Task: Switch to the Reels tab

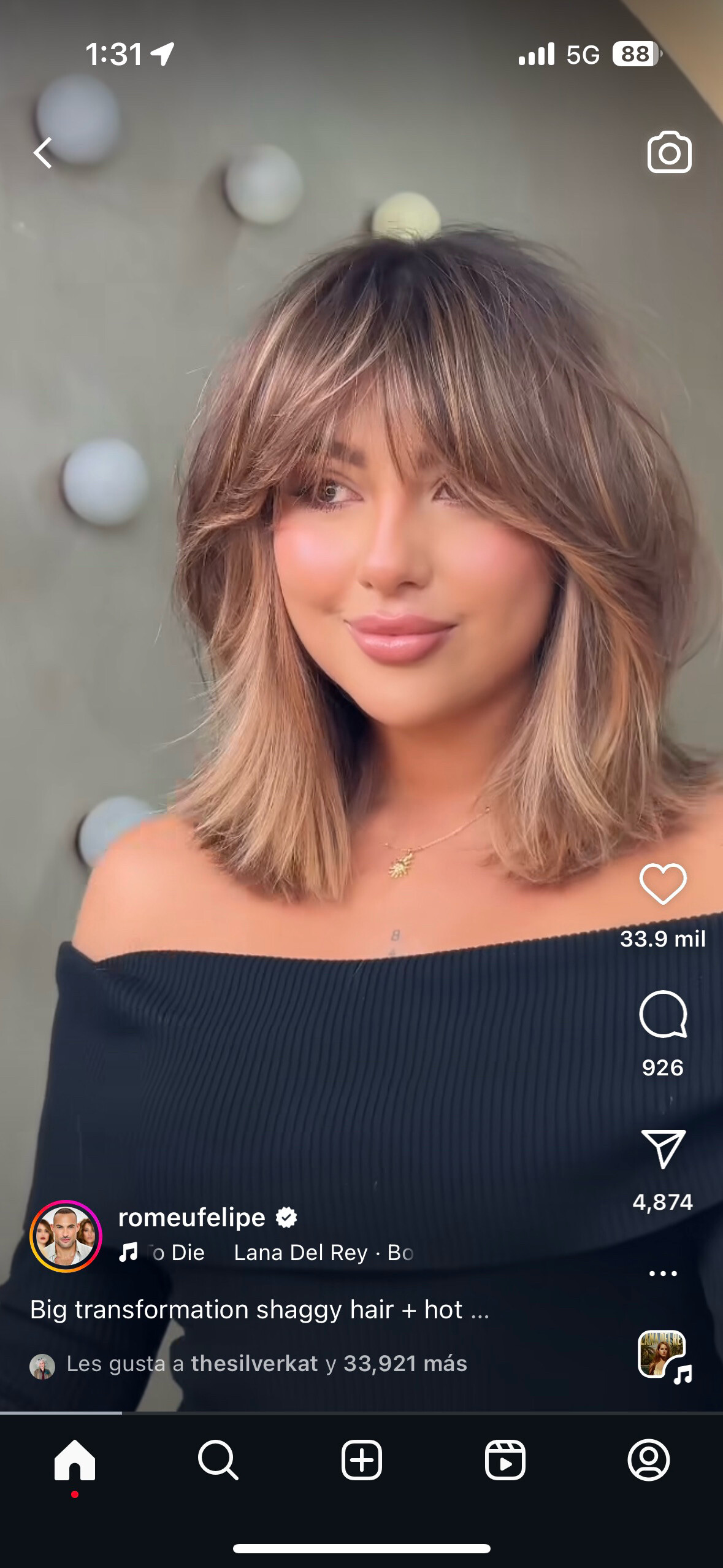Action: [x=505, y=1461]
